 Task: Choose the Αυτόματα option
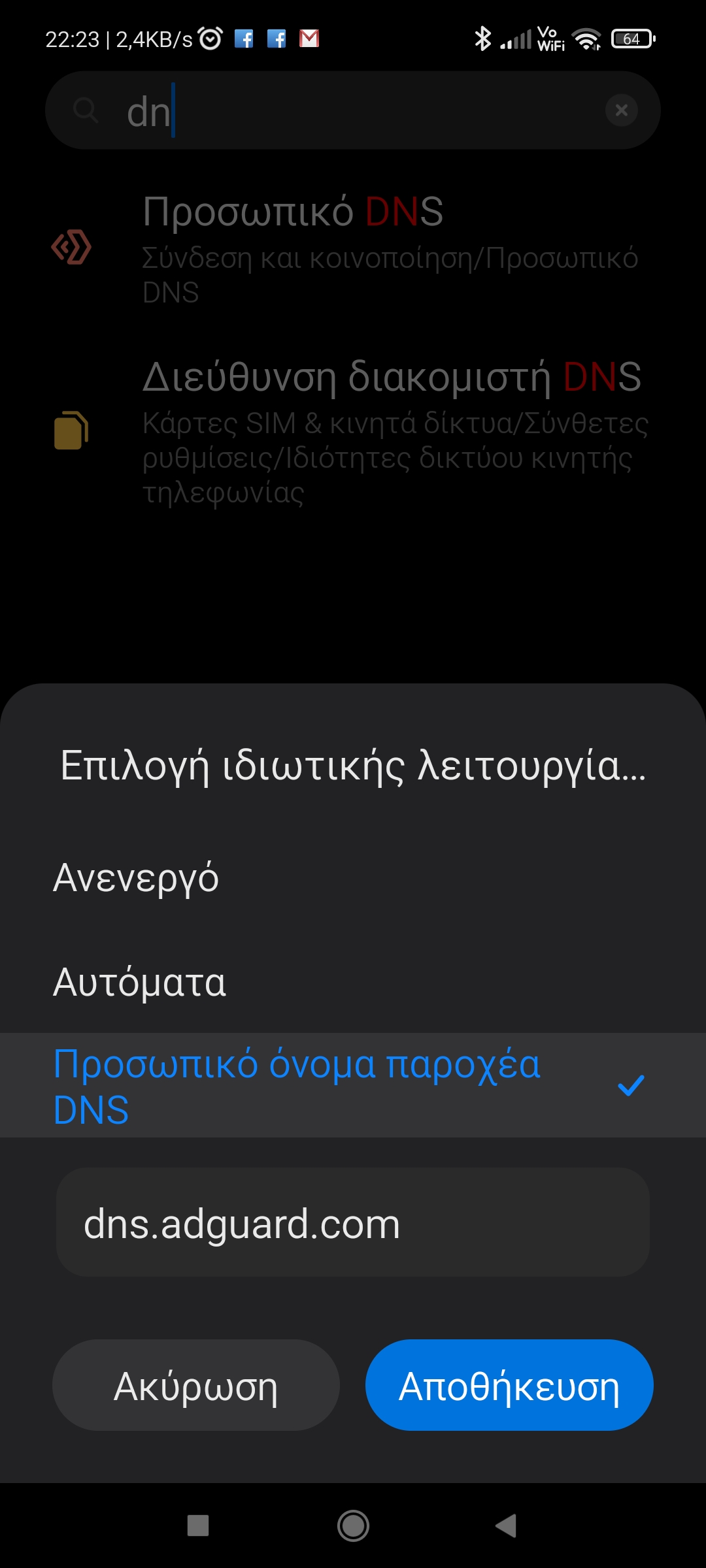353,982
